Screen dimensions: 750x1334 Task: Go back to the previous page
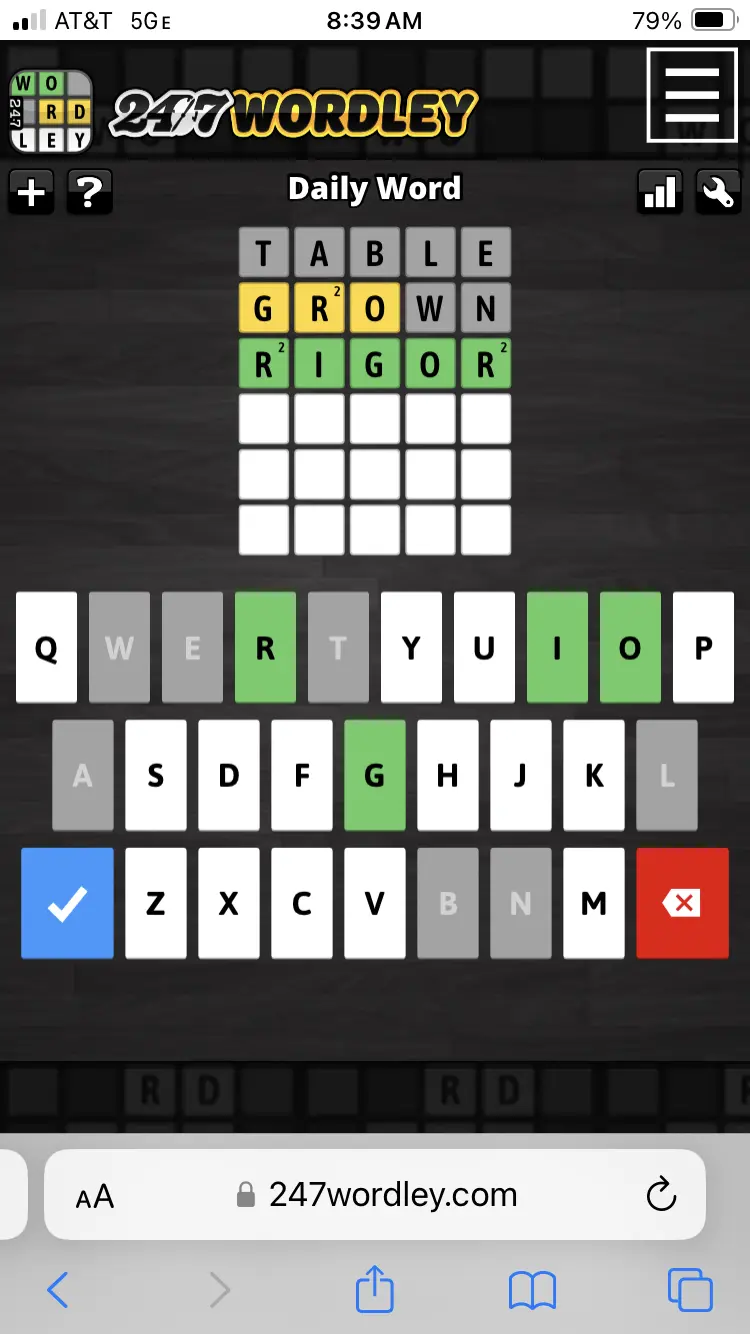pos(58,1290)
